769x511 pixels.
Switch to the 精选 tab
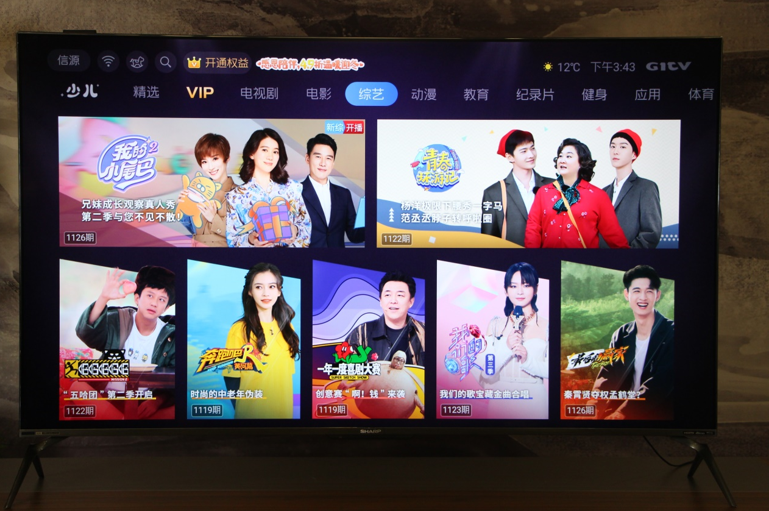(x=146, y=93)
